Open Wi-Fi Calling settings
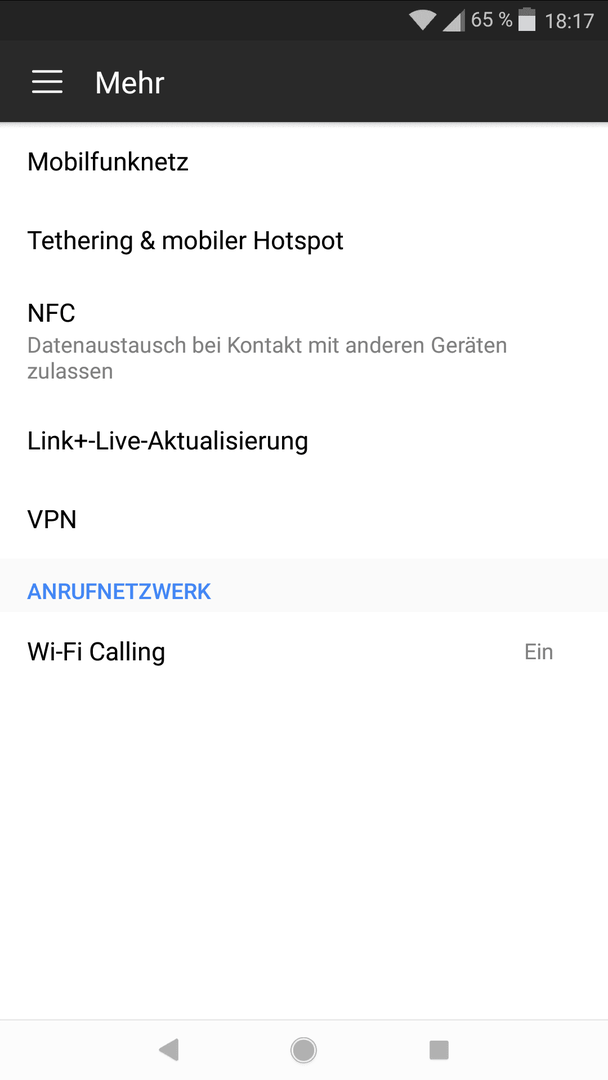The width and height of the screenshot is (608, 1080). click(304, 652)
